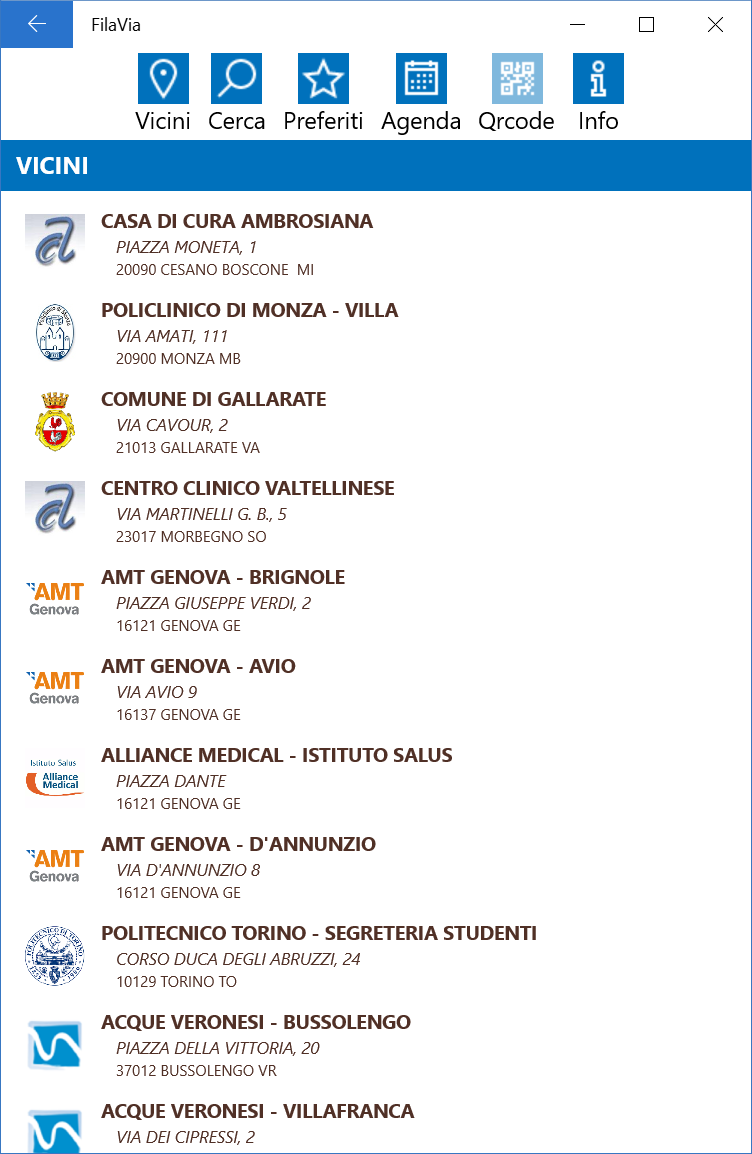Select Policlinico di Monza - Villa
The width and height of the screenshot is (752, 1154).
(x=249, y=311)
